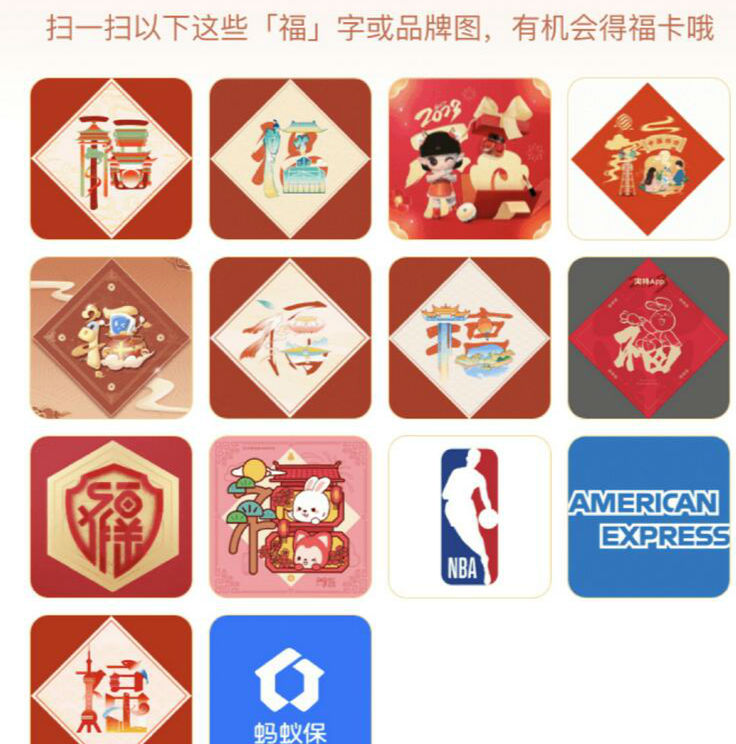Open the 蚂蚁保 brand tile
Screen dimensions: 736x744
coord(290,680)
